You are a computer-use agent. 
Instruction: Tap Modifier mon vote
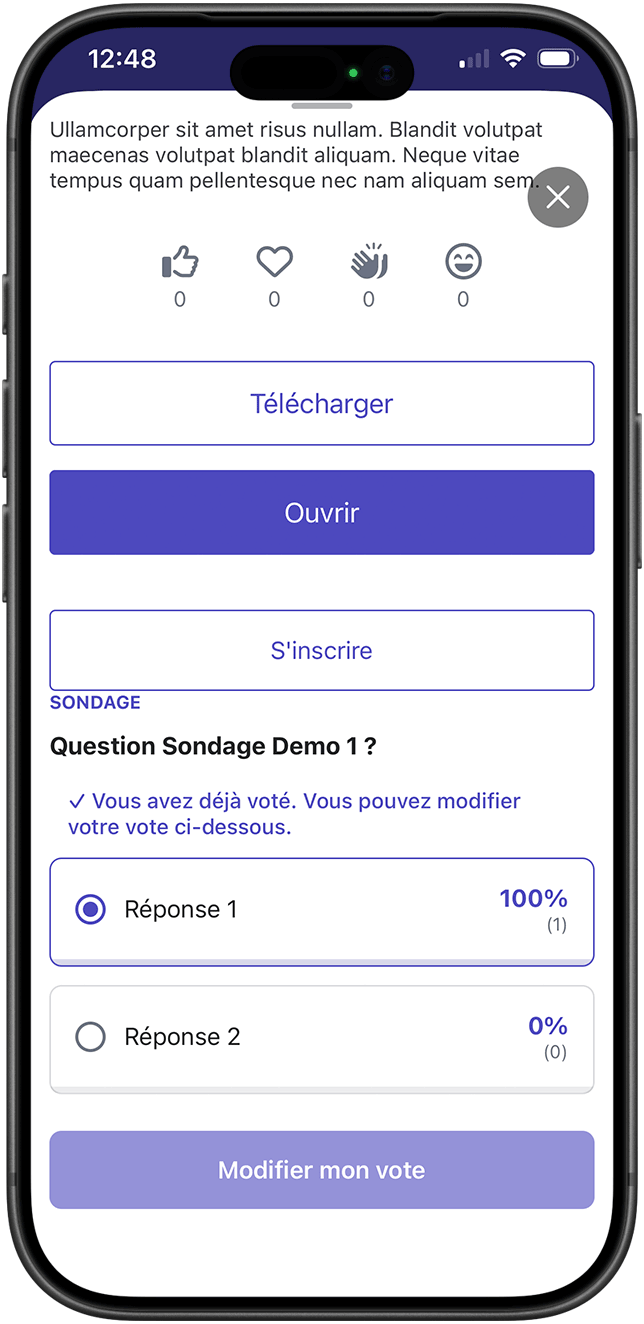[x=322, y=1170]
